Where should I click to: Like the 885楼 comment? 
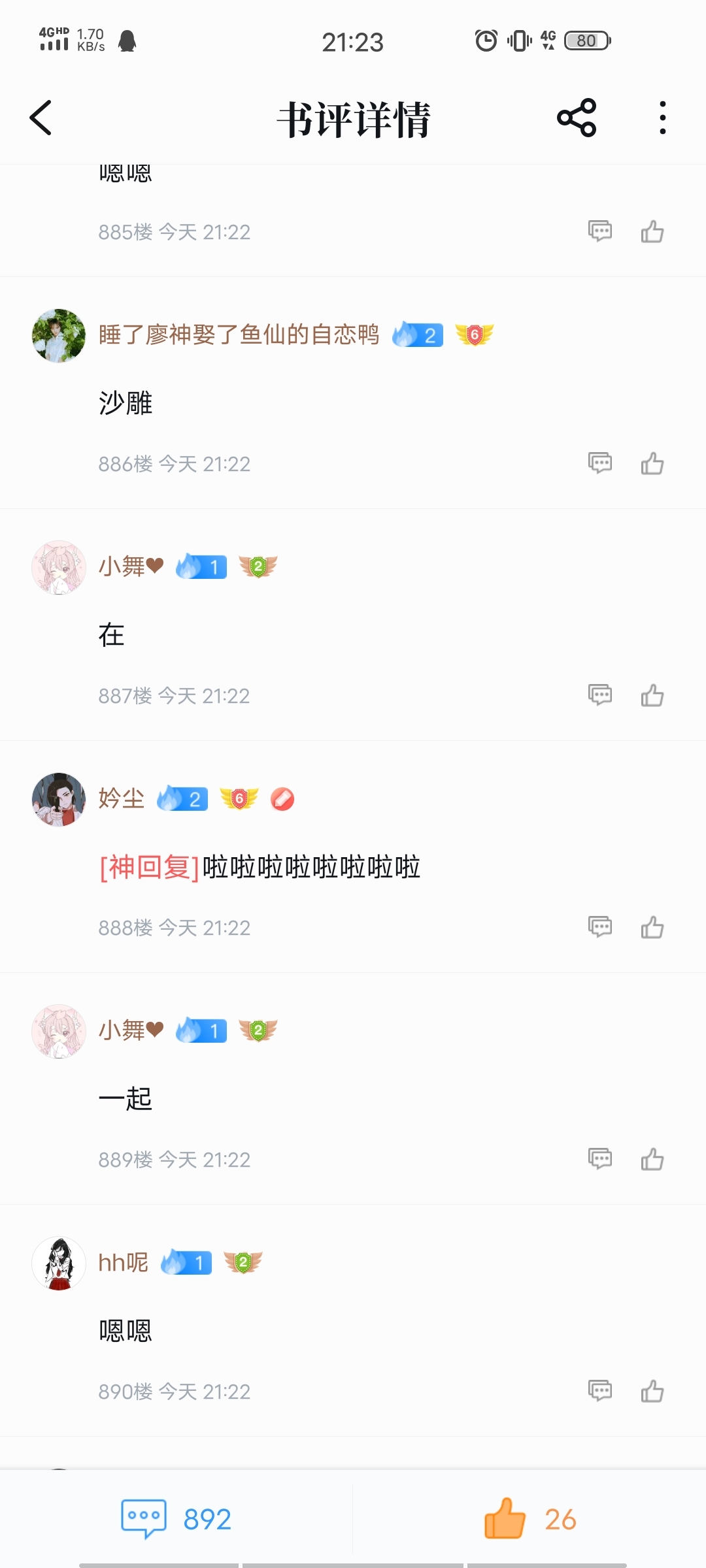pos(652,231)
